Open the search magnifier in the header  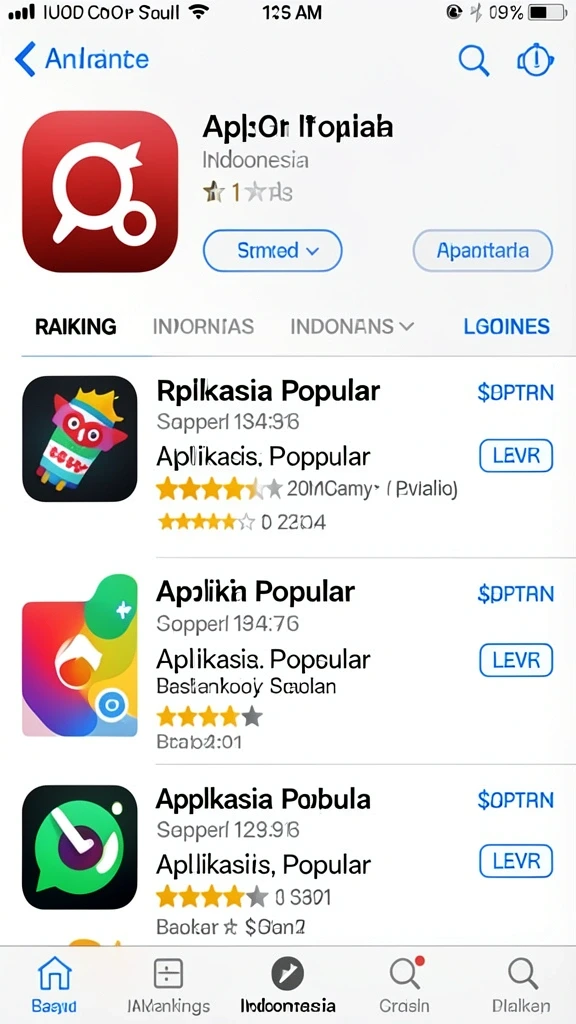(x=474, y=61)
